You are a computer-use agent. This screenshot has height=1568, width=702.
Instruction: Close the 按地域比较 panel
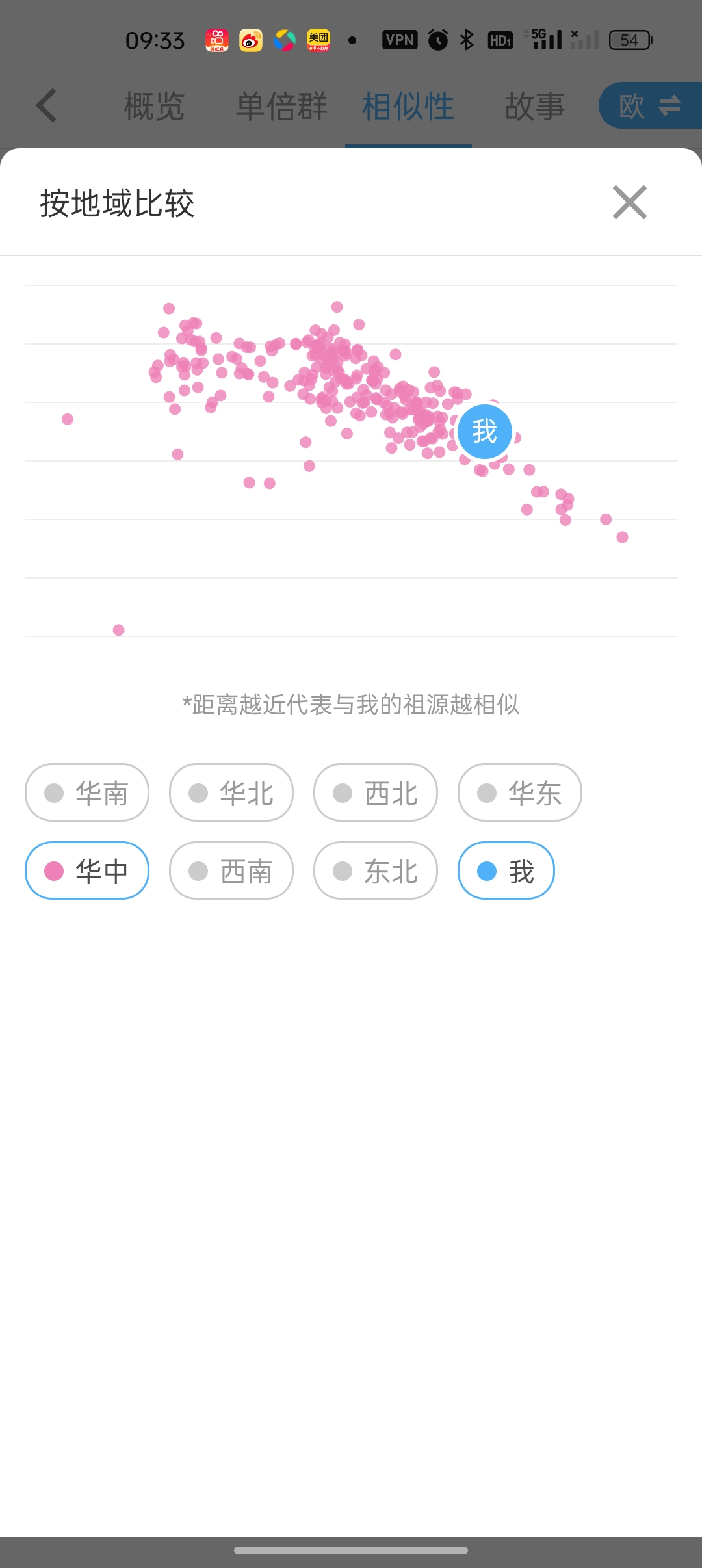click(630, 202)
